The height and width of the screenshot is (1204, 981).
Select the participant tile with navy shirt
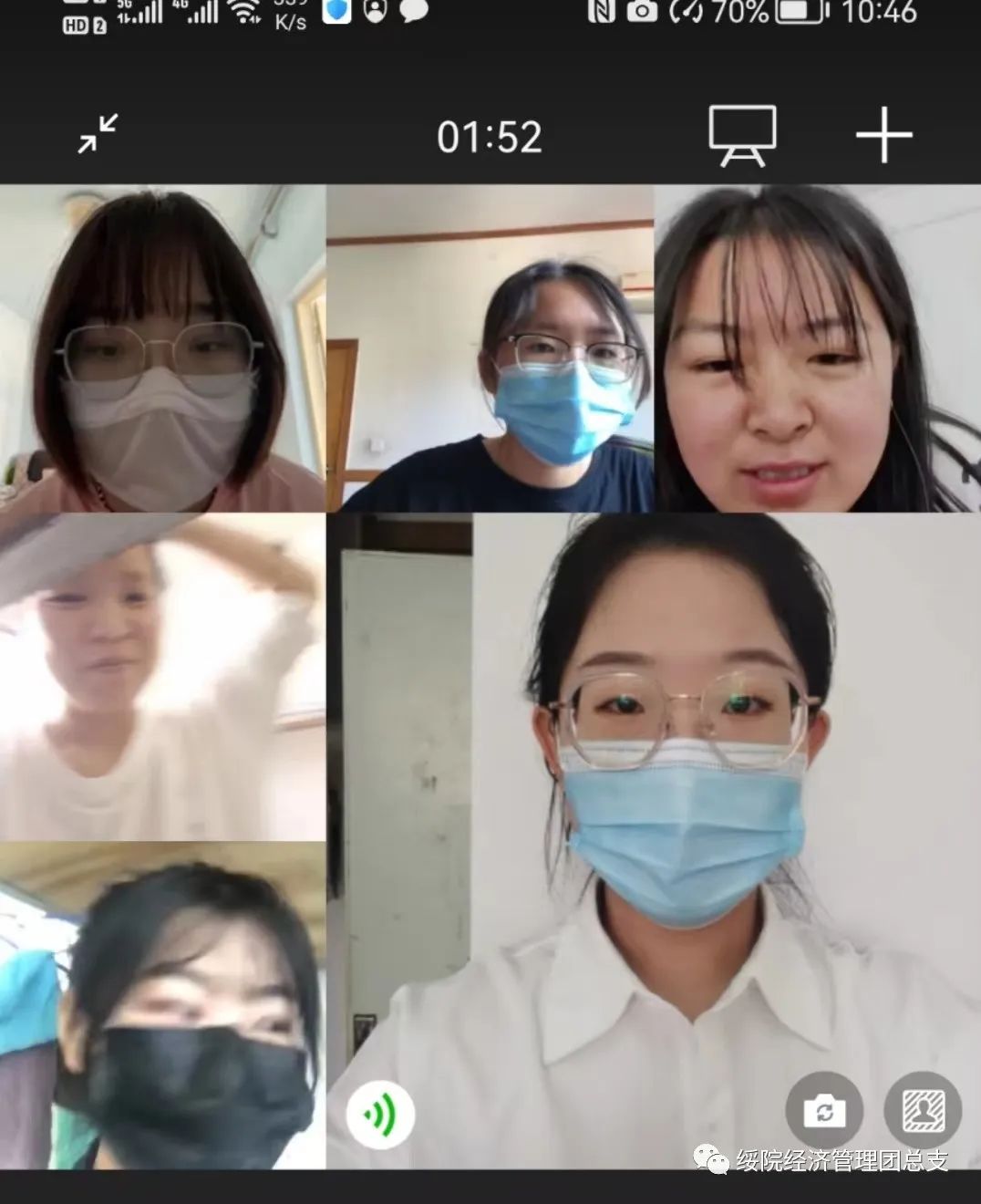point(490,348)
